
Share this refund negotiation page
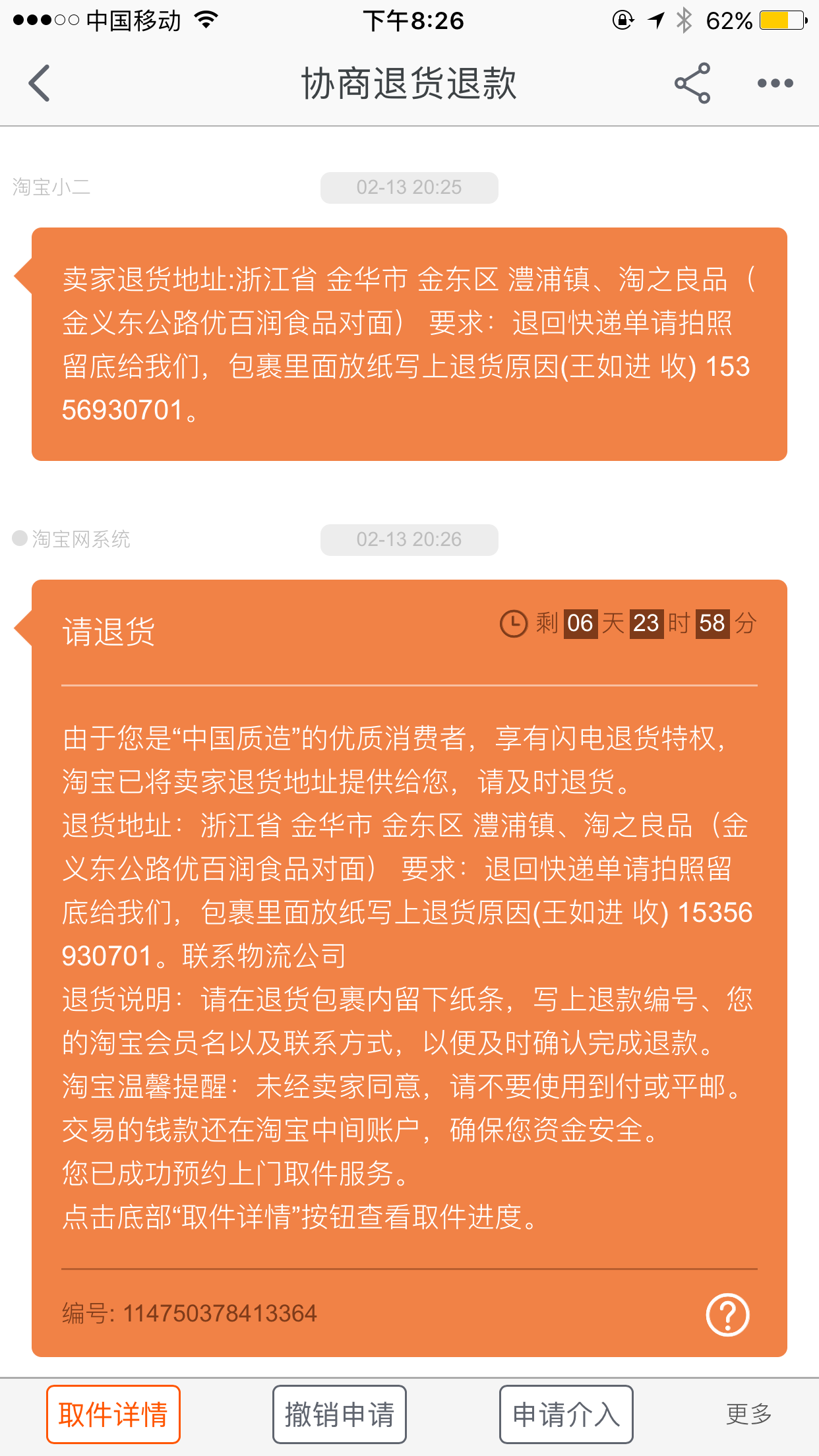coord(692,83)
